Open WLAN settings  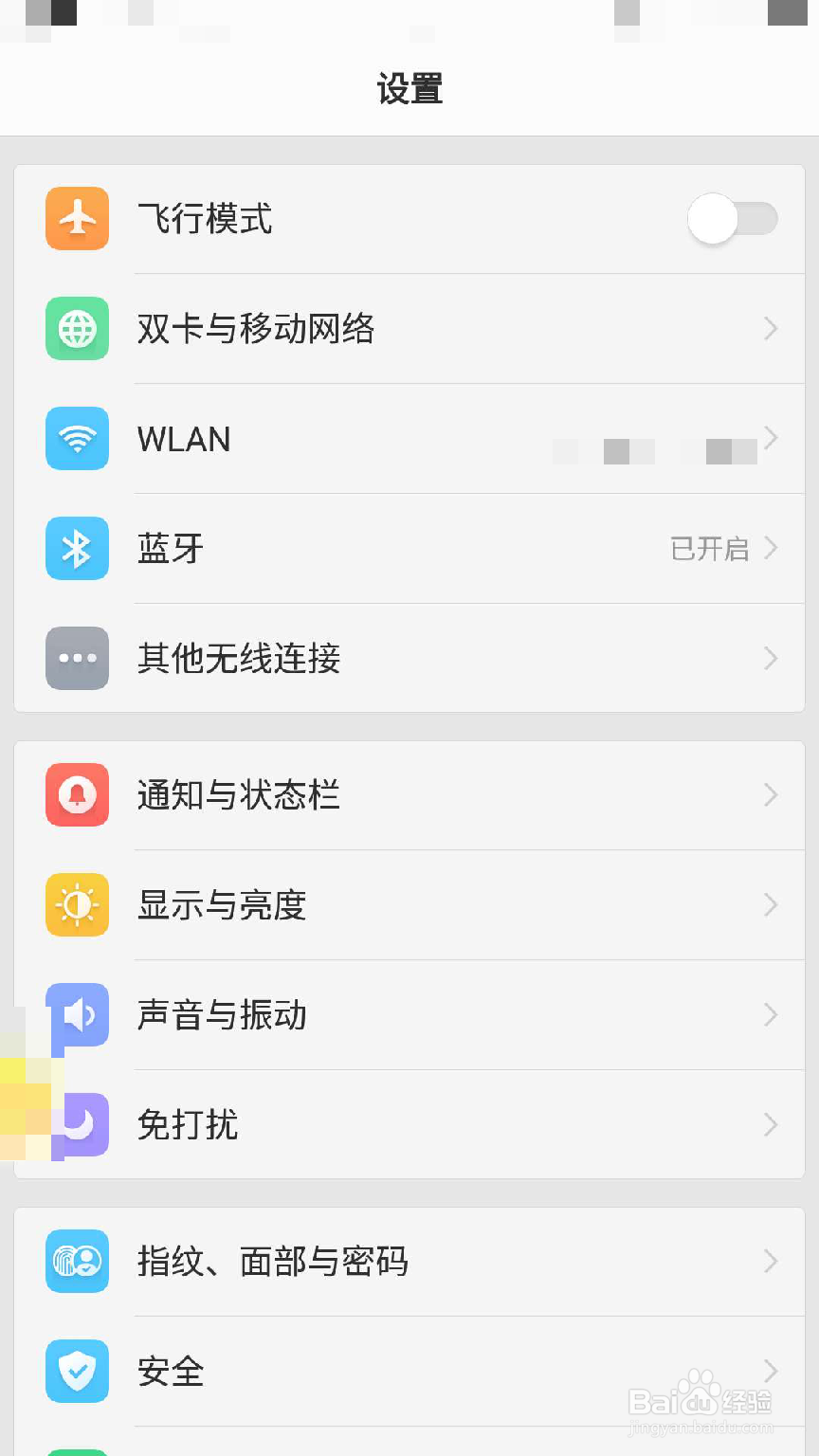(x=409, y=439)
